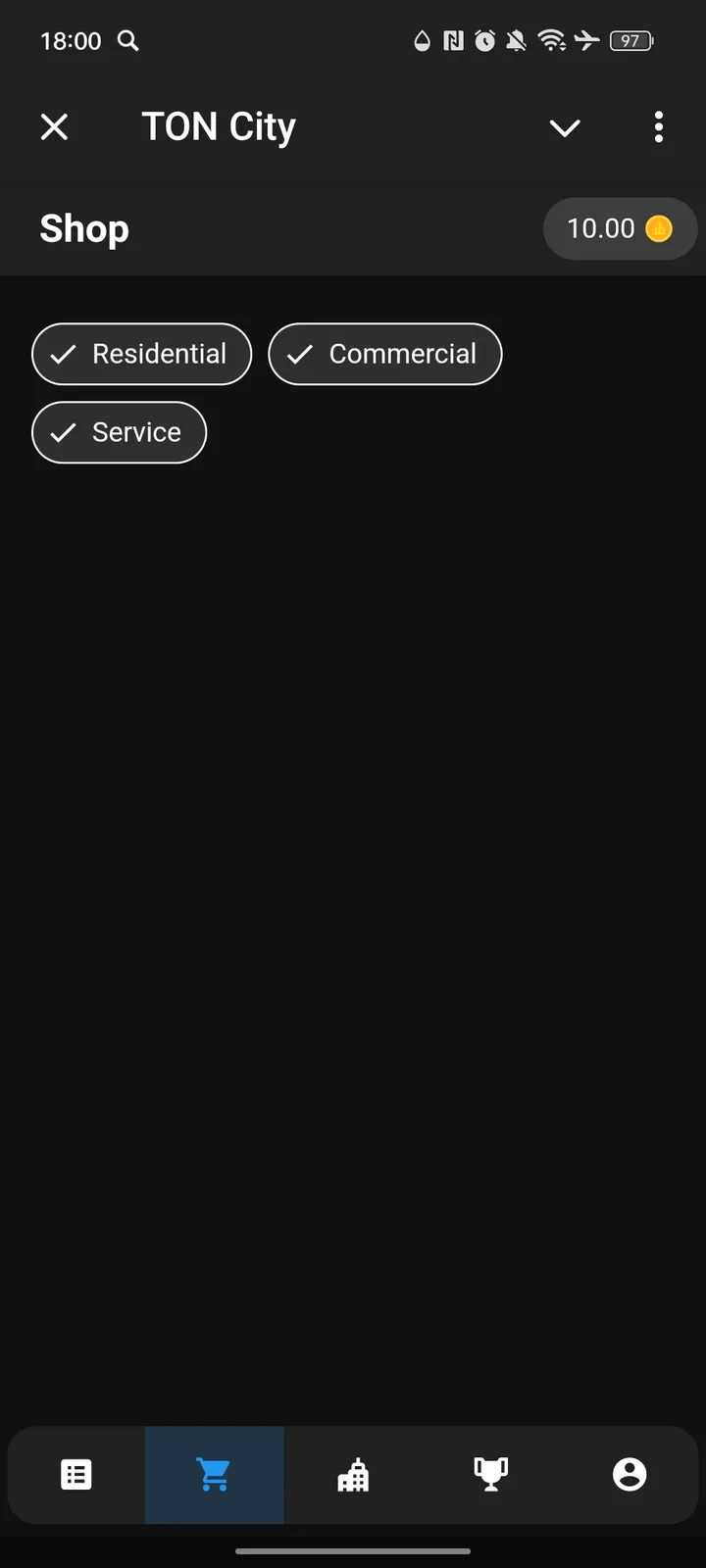This screenshot has height=1568, width=706.
Task: Tap the 10.00 balance button
Action: point(620,228)
